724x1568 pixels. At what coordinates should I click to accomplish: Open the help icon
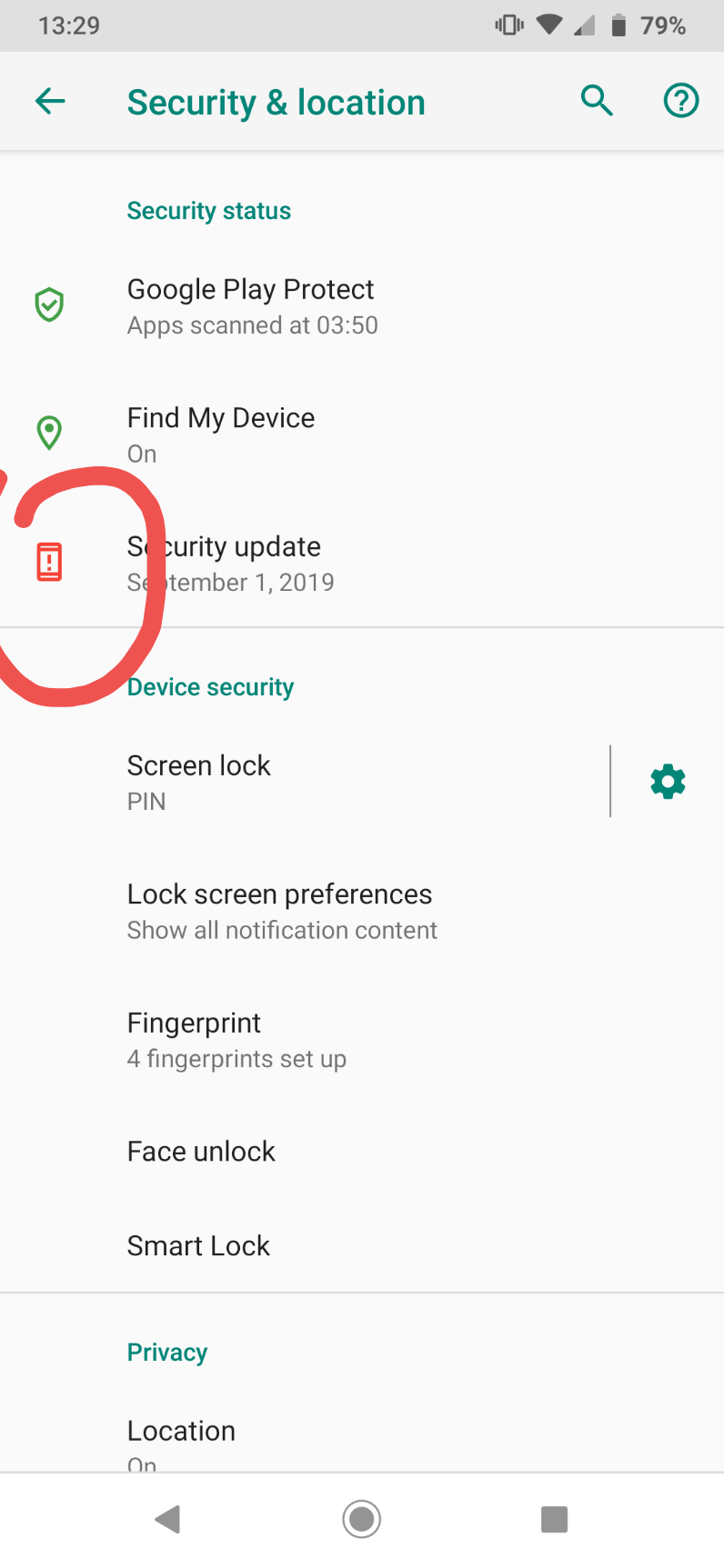[680, 101]
